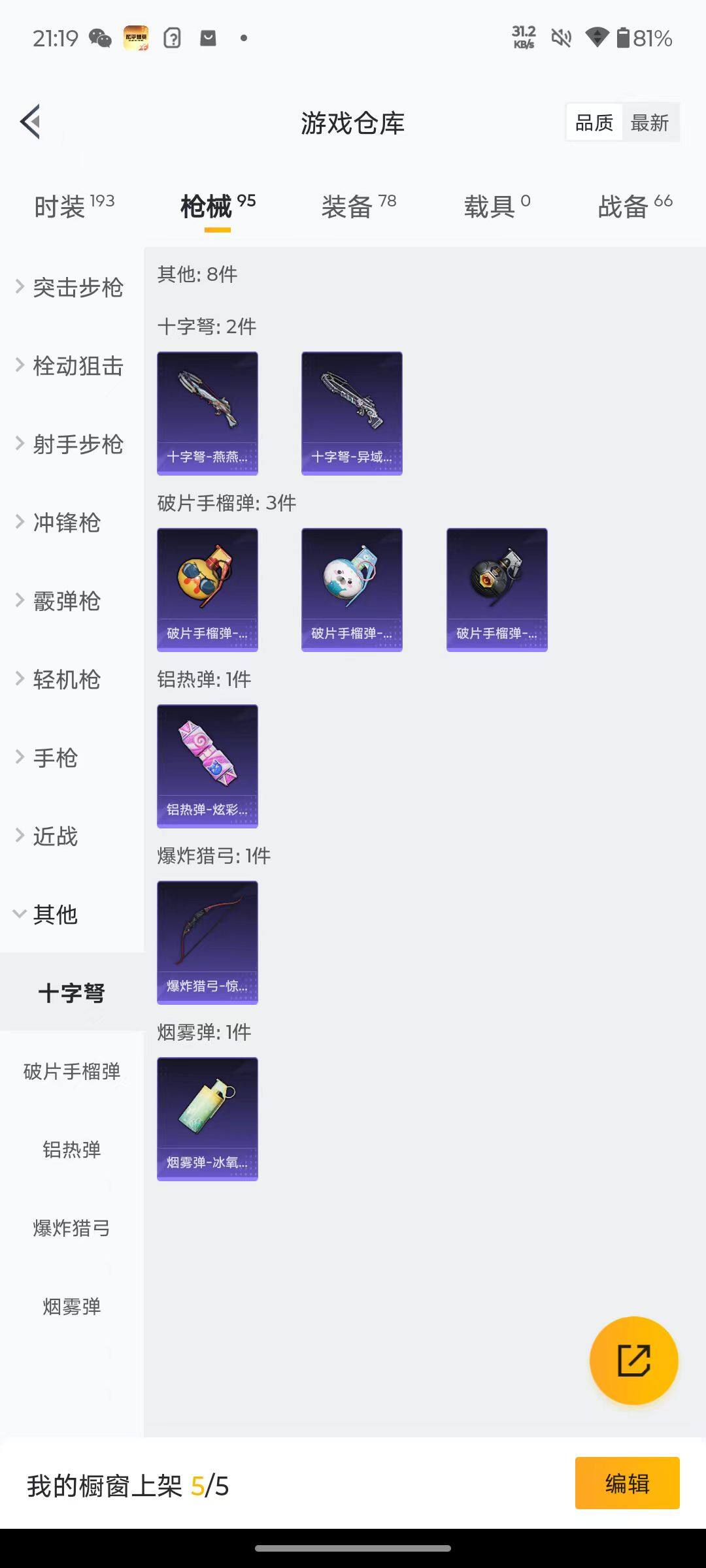Sort by 品质
This screenshot has width=706, height=1568.
(x=594, y=123)
